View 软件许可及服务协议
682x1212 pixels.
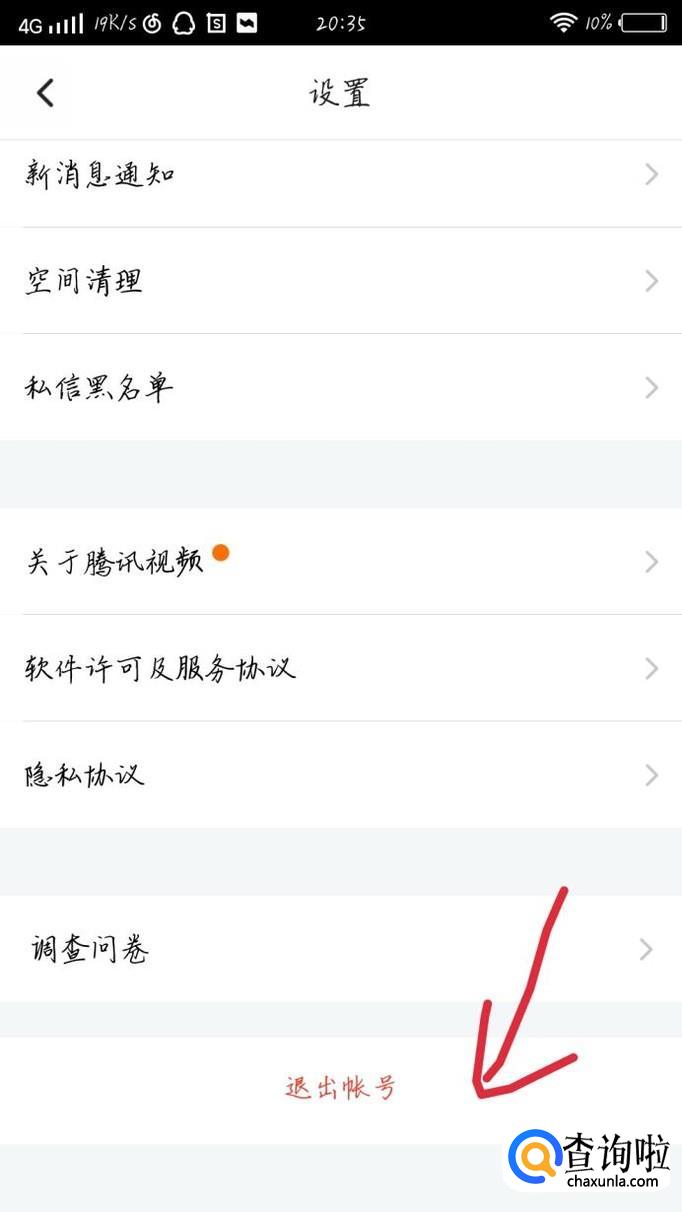coord(340,668)
